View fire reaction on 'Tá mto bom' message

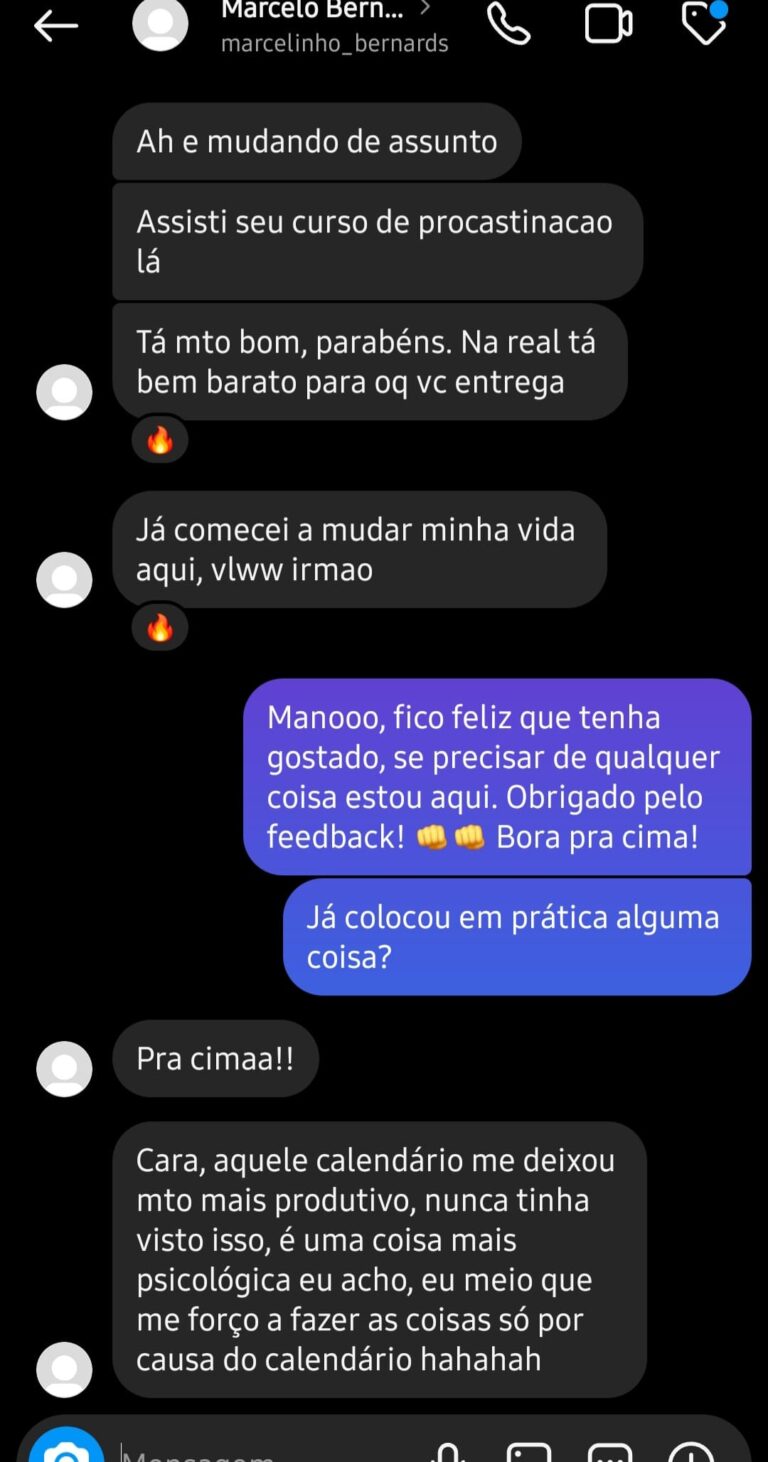tap(160, 440)
